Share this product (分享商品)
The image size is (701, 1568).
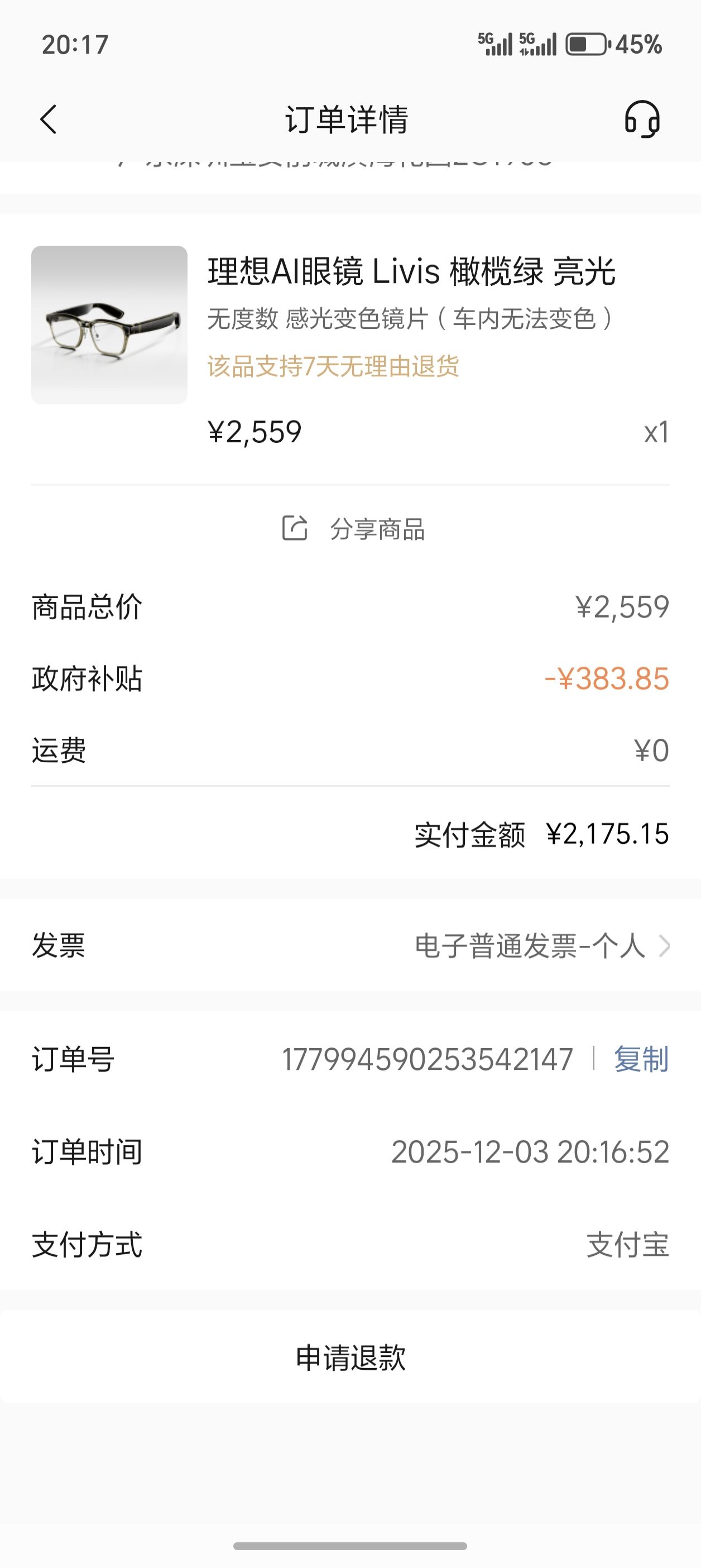pos(353,528)
